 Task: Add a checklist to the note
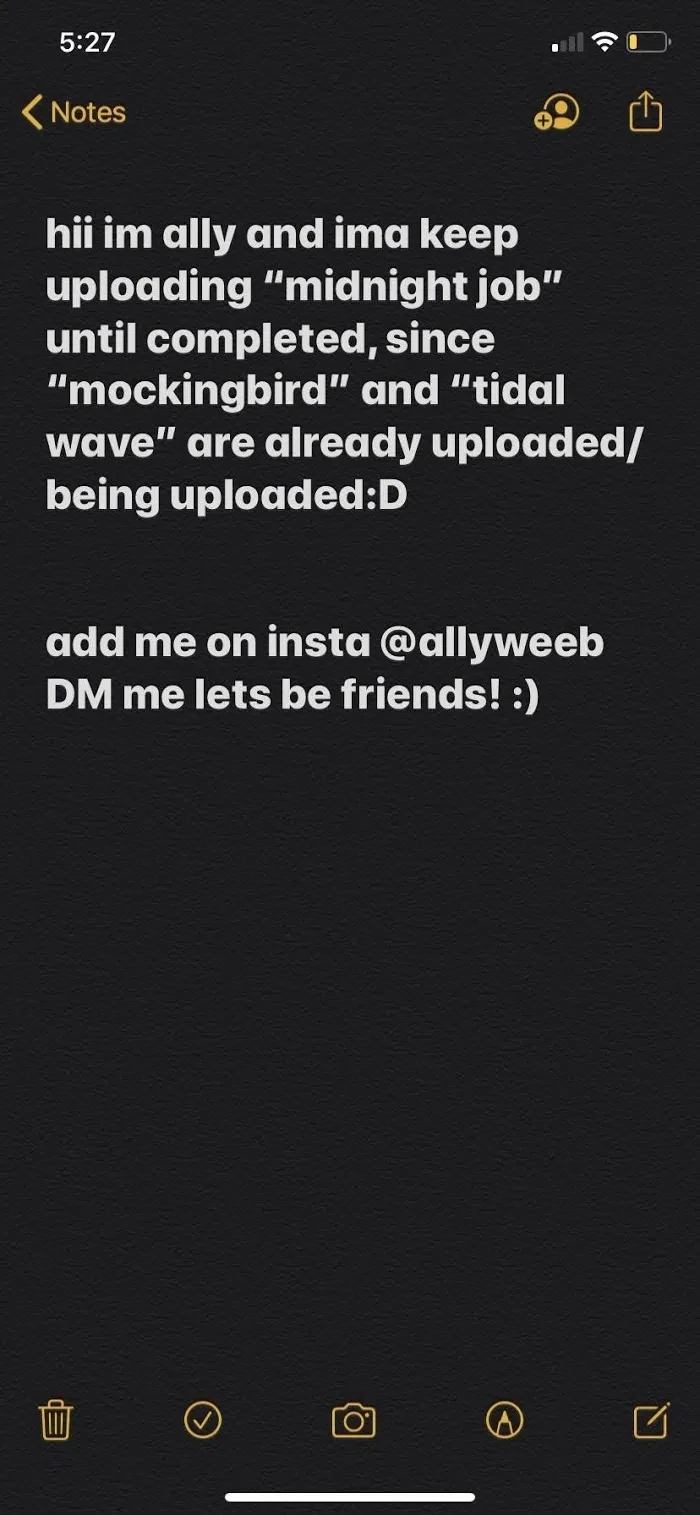coord(203,1420)
